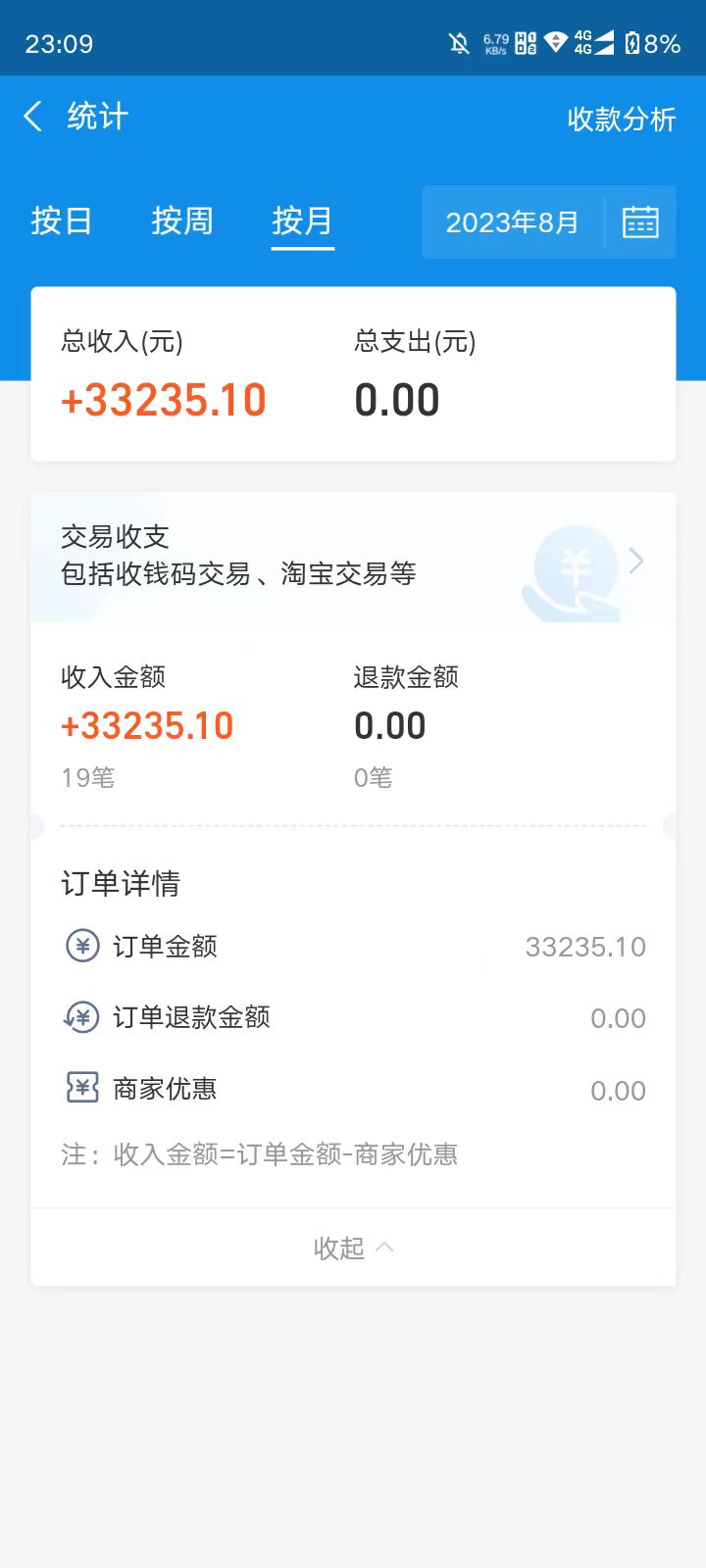This screenshot has width=706, height=1568.
Task: Tap the 收入金额 figure +33235.10
Action: coord(148,725)
